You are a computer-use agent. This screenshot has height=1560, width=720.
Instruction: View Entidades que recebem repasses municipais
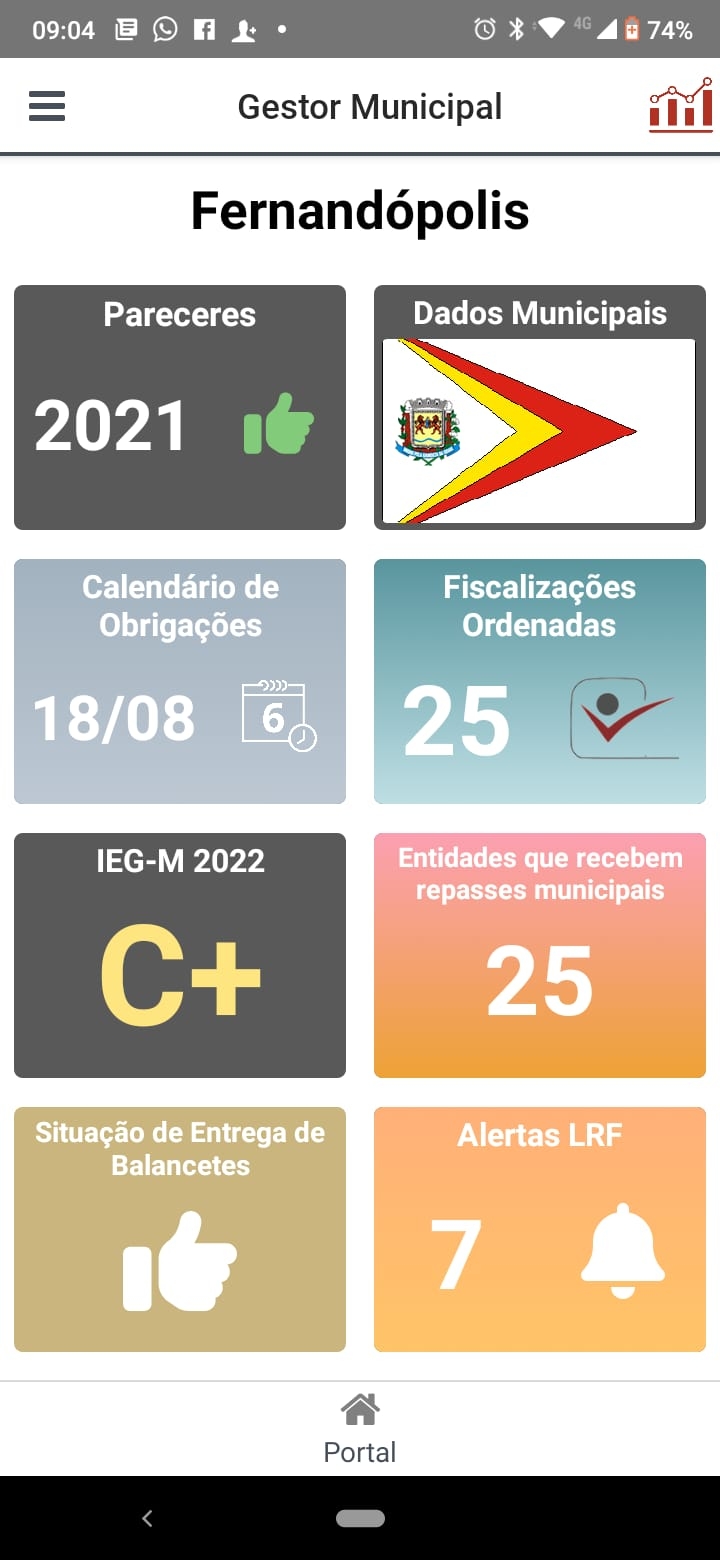tap(540, 956)
